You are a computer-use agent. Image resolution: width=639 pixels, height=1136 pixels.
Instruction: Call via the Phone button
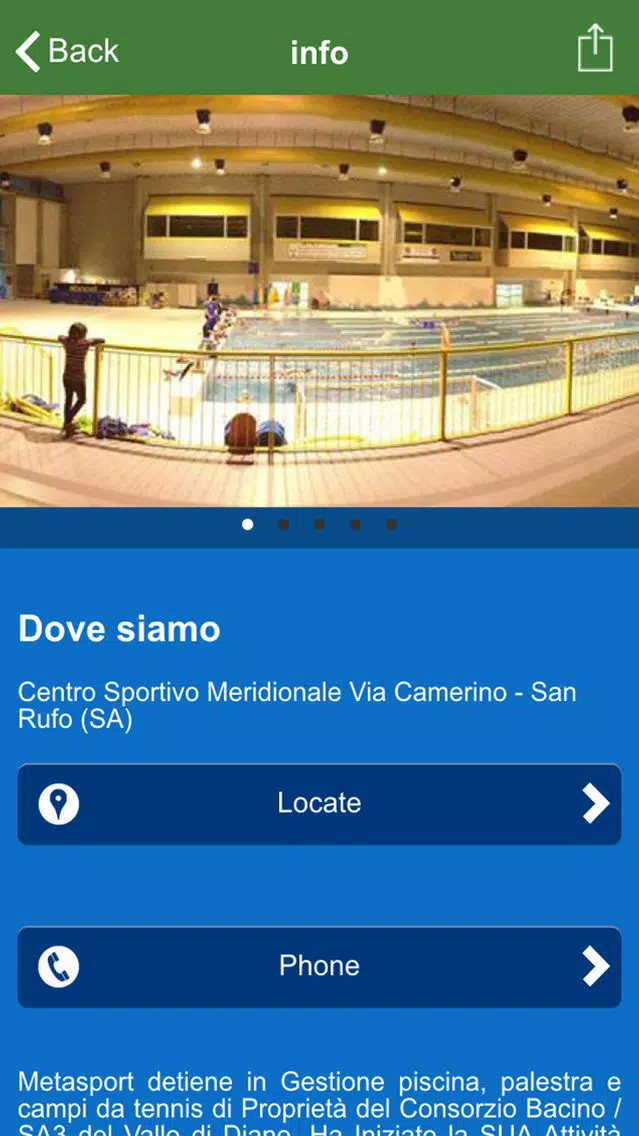(x=319, y=966)
